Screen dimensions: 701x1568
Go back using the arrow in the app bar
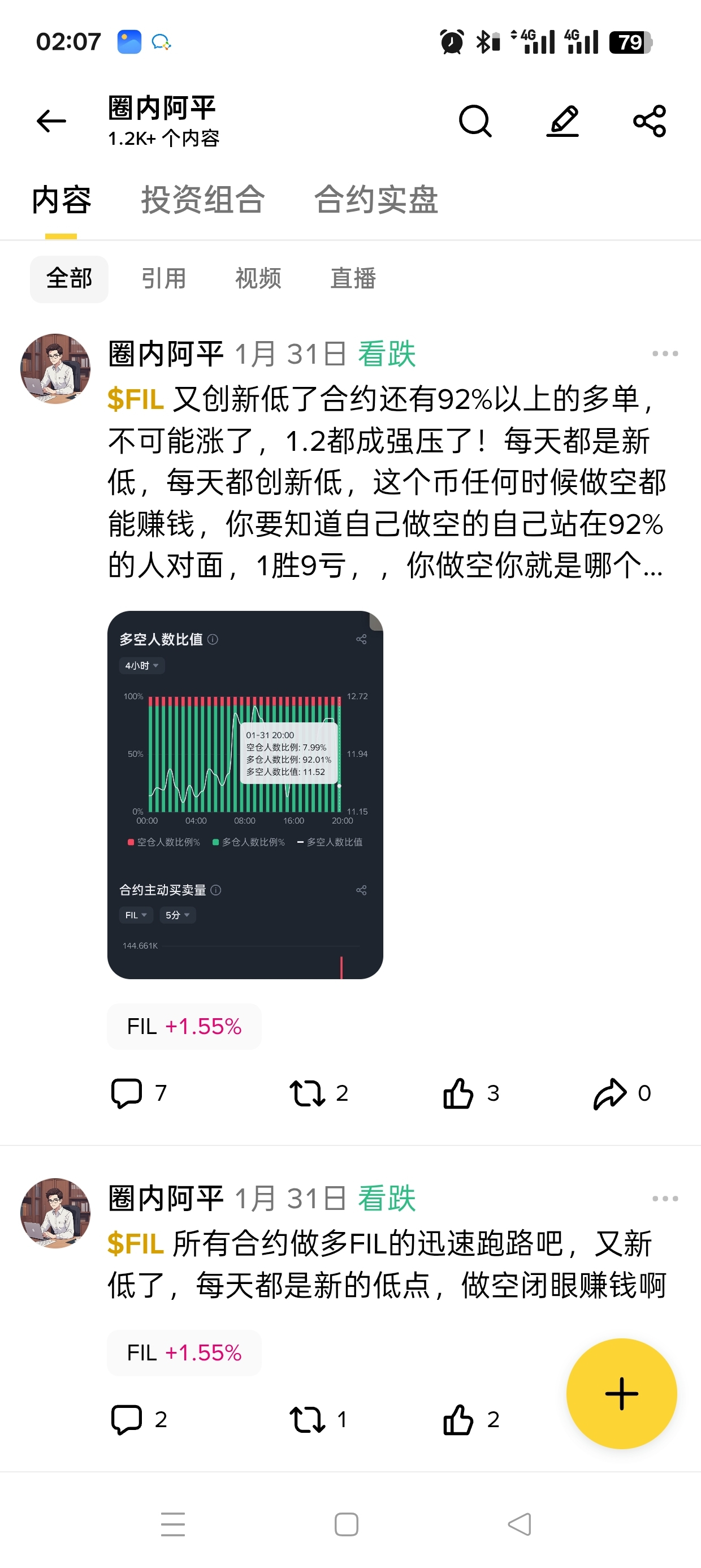(51, 121)
